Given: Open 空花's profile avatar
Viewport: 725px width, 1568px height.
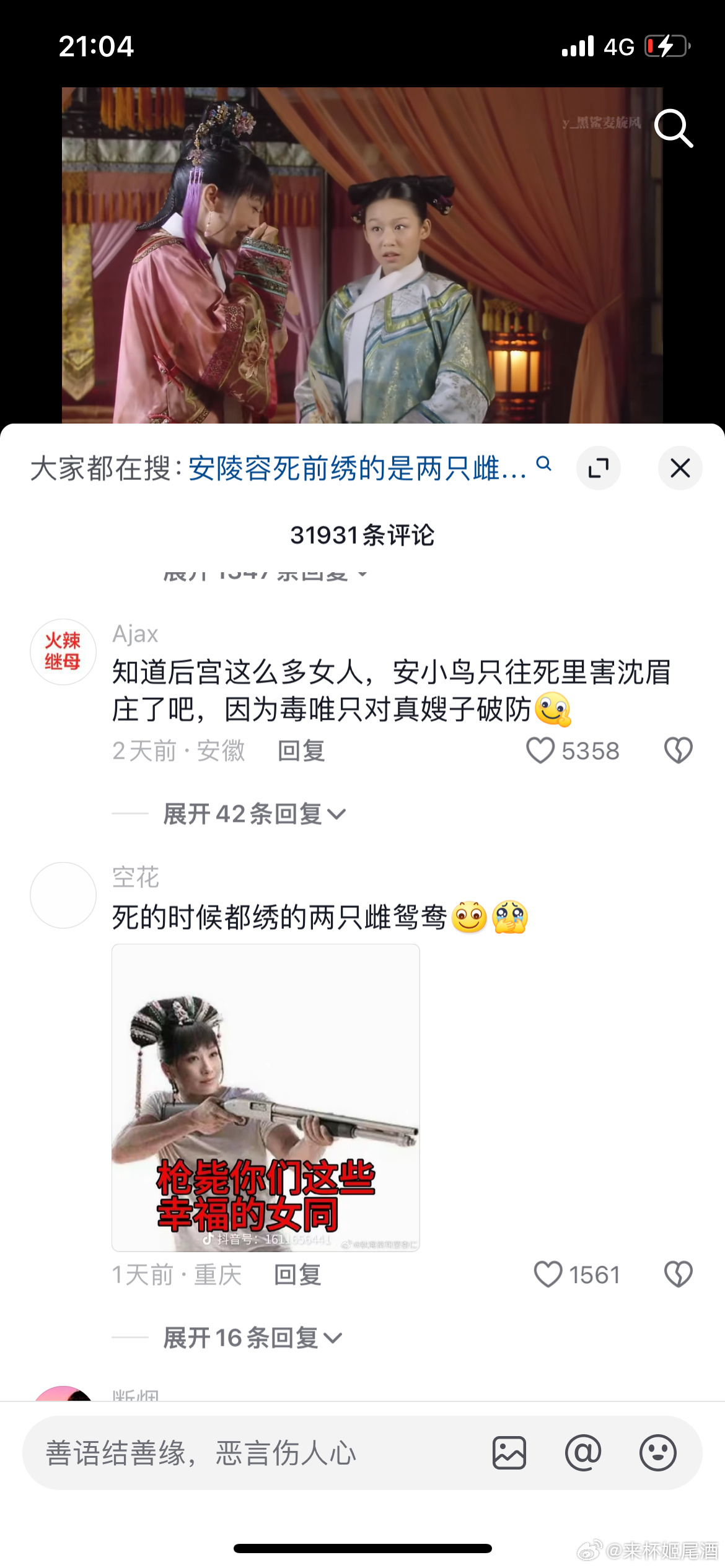Looking at the screenshot, I should 63,895.
